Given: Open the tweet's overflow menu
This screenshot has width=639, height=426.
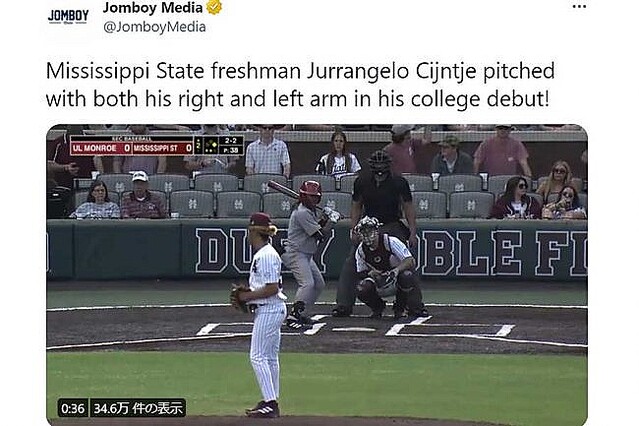Looking at the screenshot, I should coord(579,7).
